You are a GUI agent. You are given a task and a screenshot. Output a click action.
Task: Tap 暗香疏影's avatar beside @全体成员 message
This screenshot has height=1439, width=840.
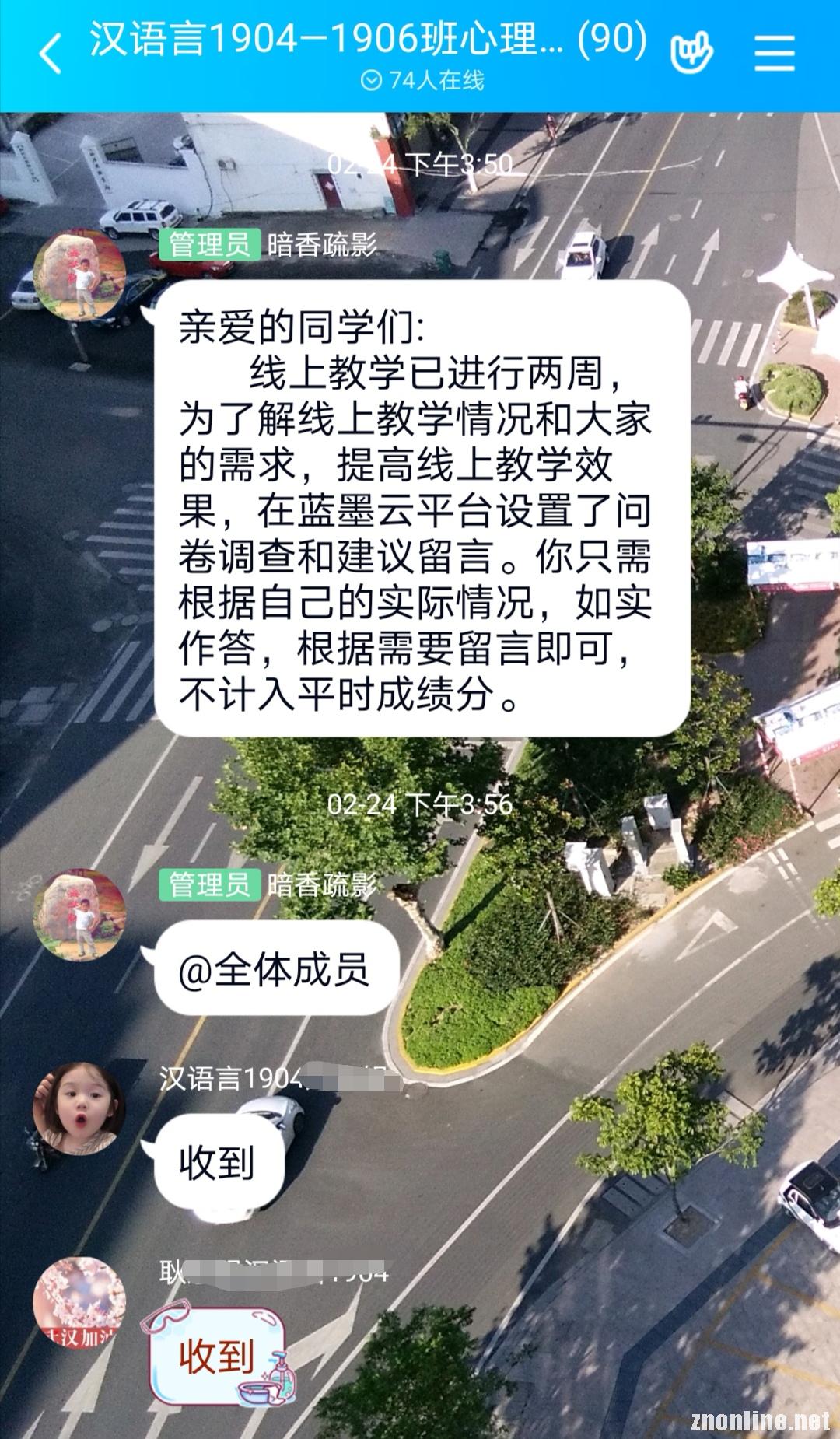coord(79,915)
